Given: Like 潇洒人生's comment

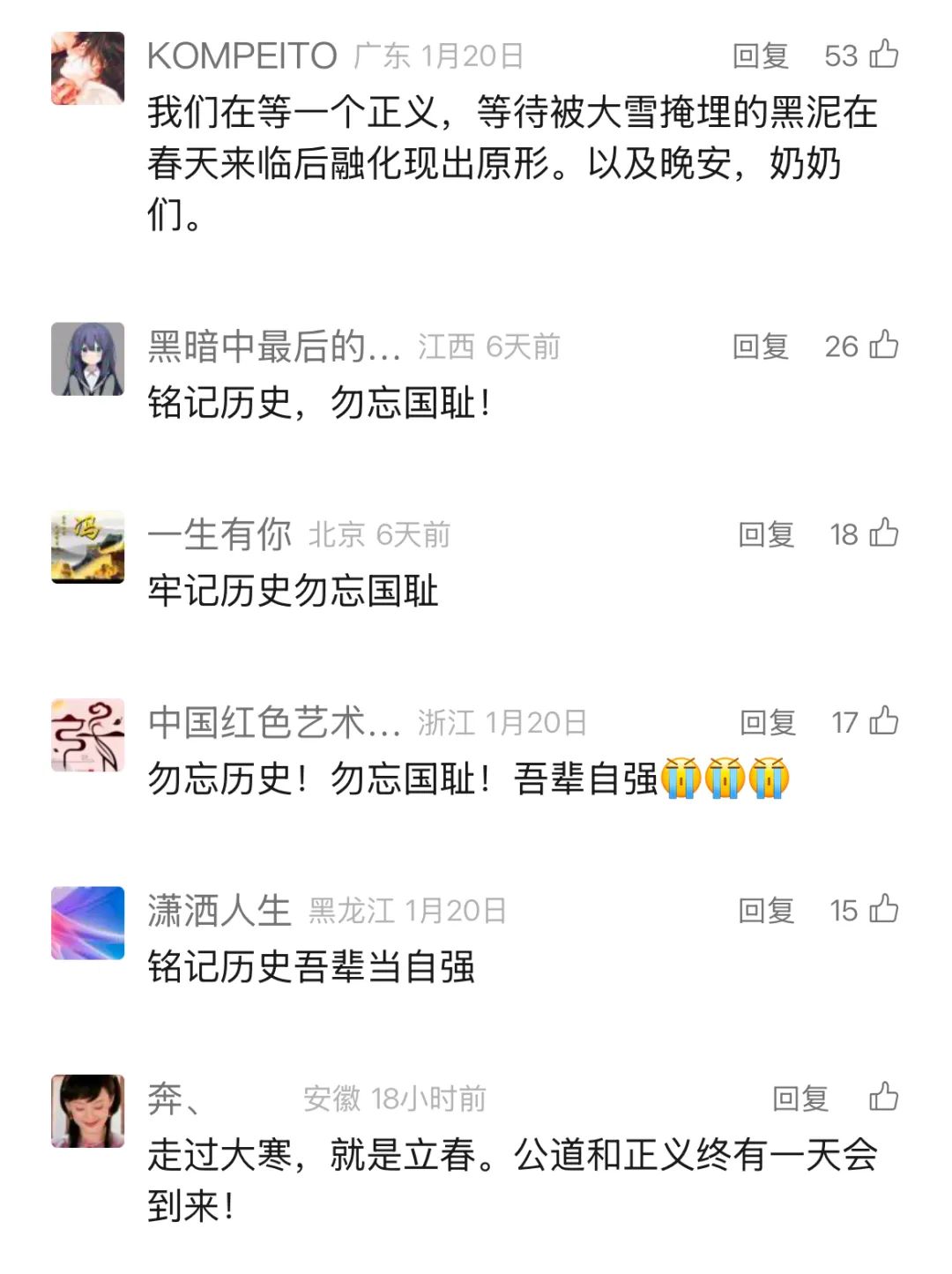Looking at the screenshot, I should coord(883,909).
